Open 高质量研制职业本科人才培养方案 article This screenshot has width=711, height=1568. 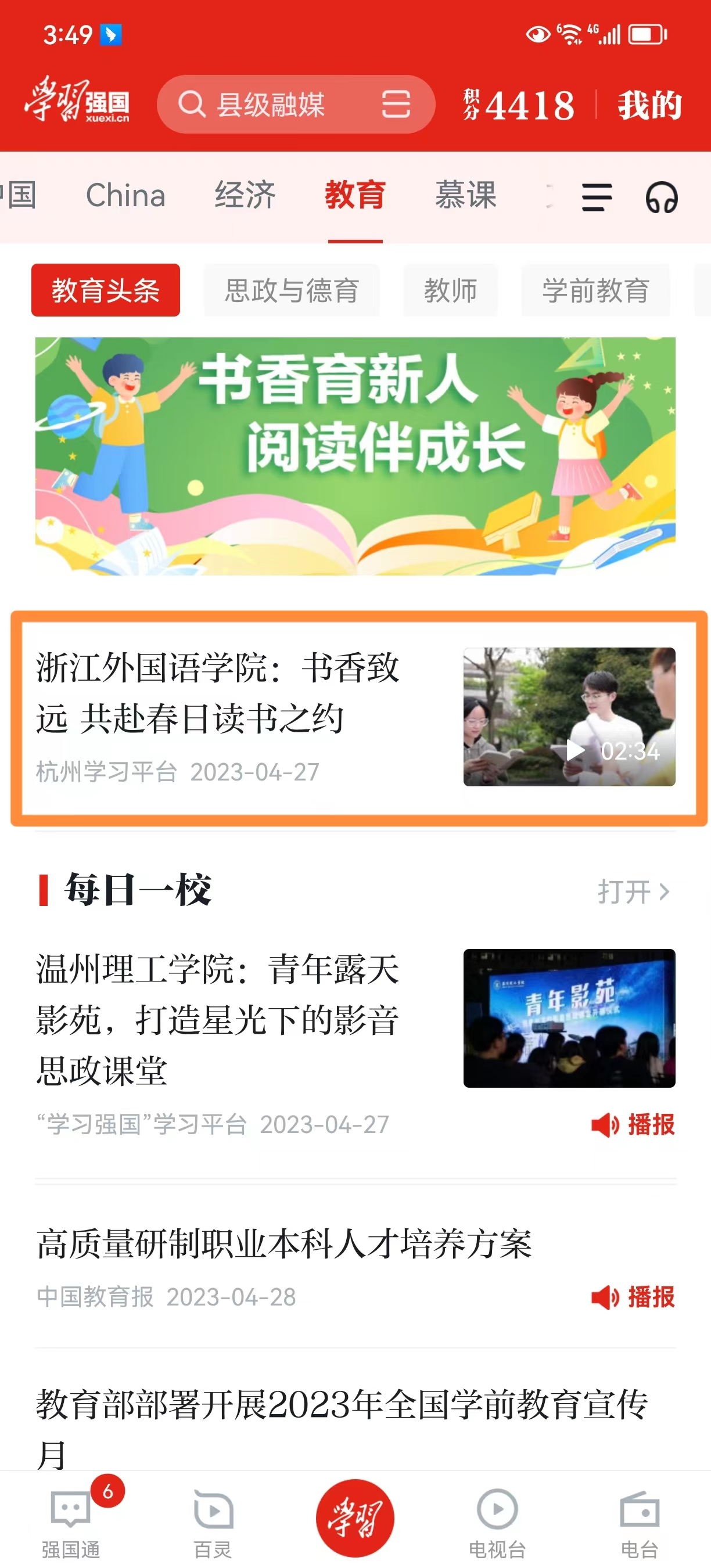point(284,1243)
